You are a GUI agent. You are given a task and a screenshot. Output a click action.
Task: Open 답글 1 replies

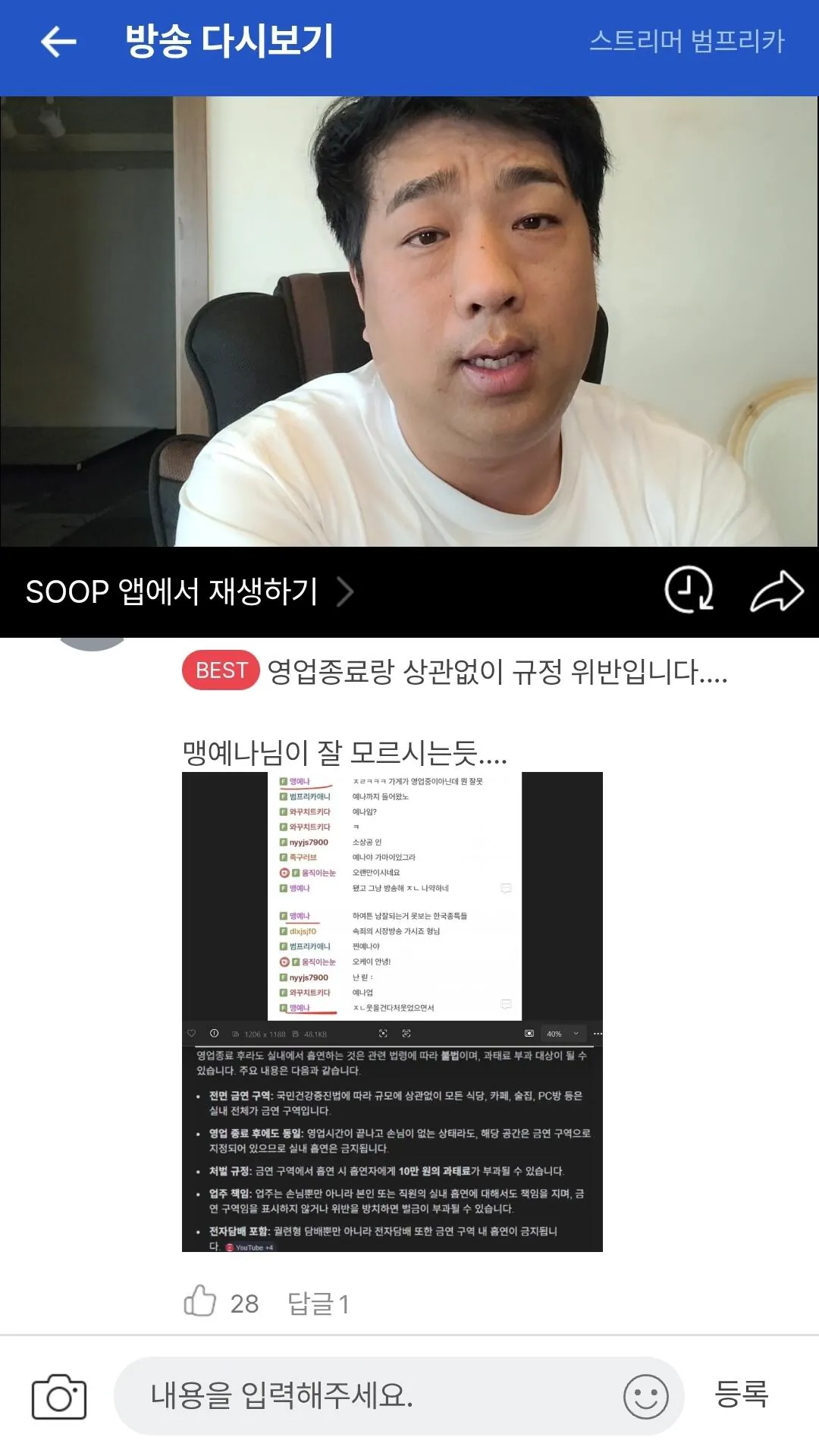click(318, 1304)
